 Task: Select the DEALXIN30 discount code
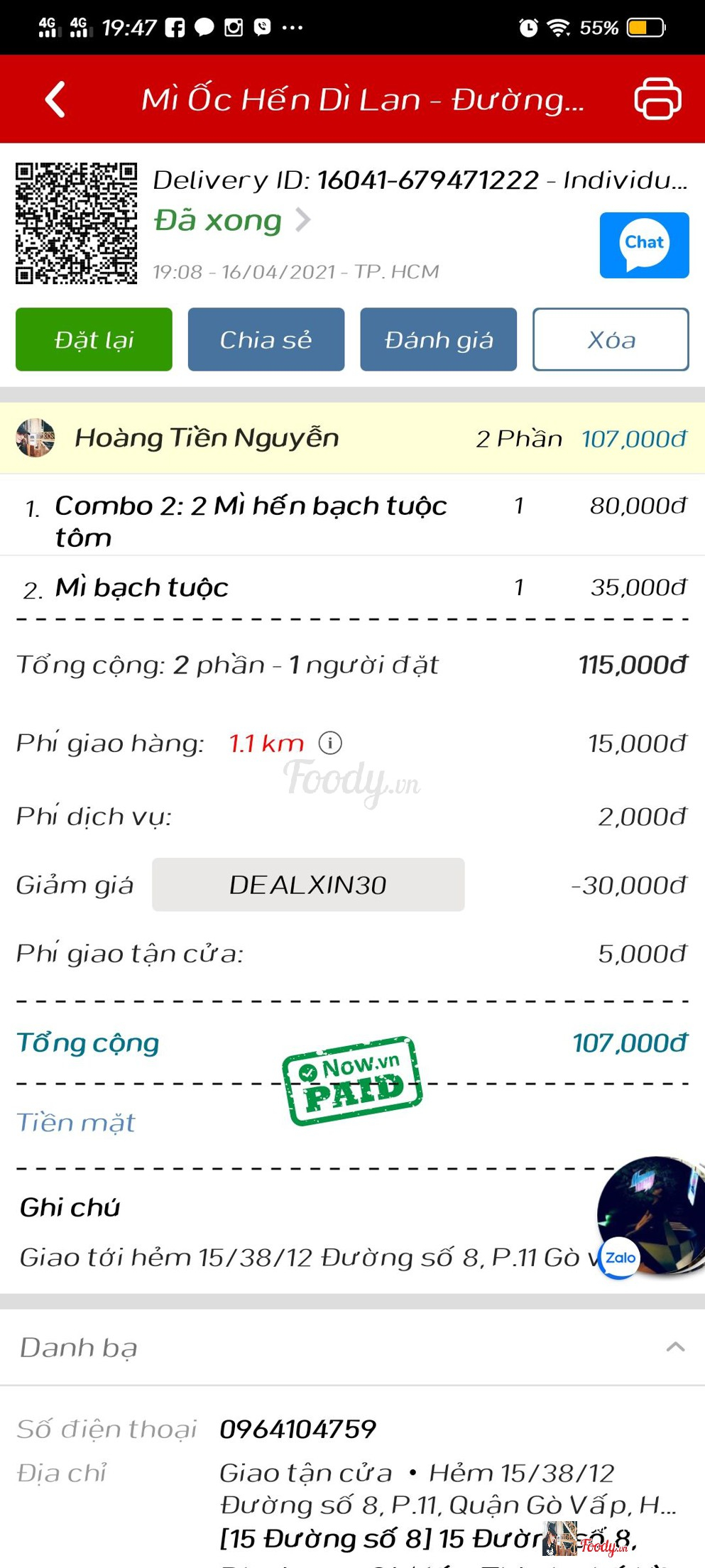coord(308,885)
